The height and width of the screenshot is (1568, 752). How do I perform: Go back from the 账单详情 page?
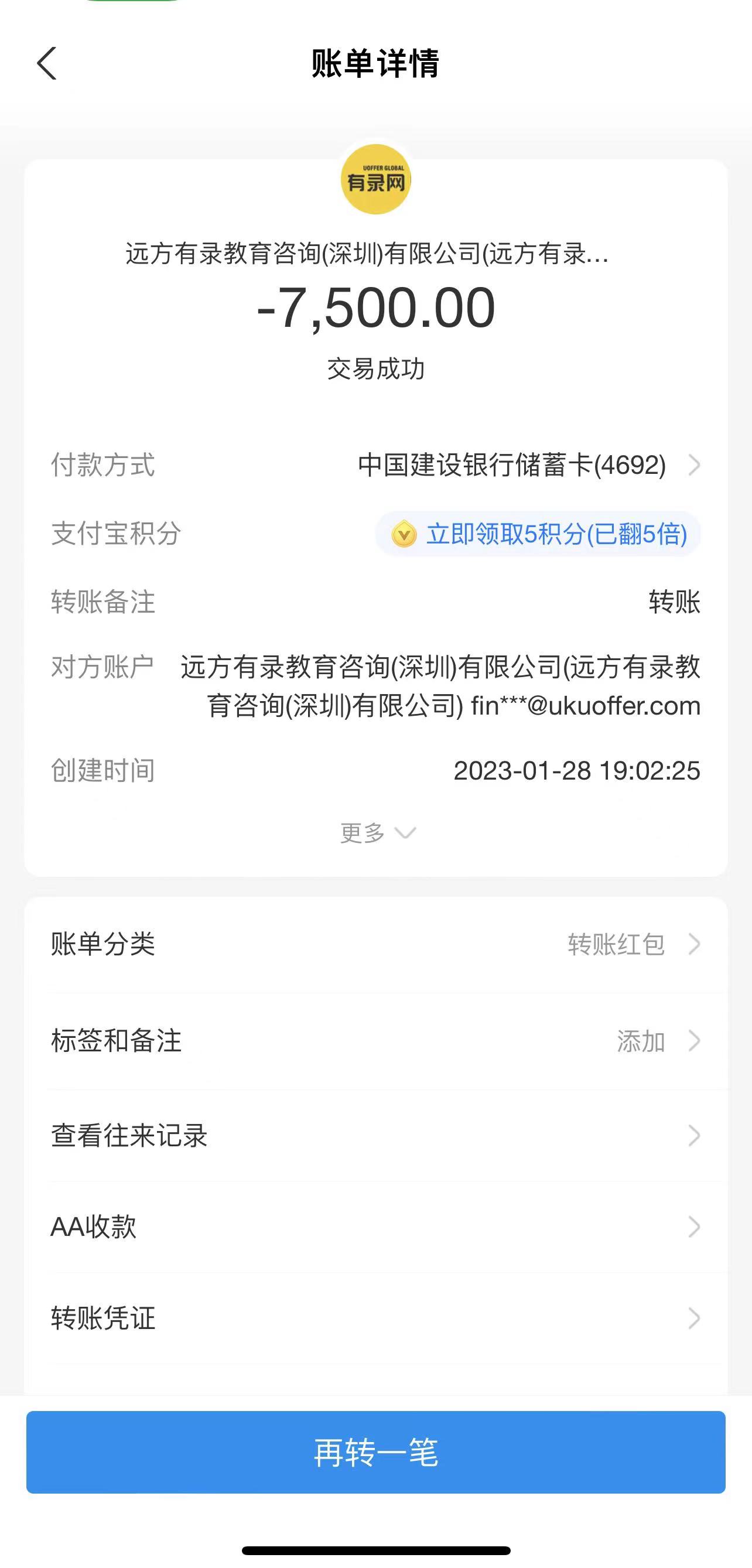click(47, 63)
